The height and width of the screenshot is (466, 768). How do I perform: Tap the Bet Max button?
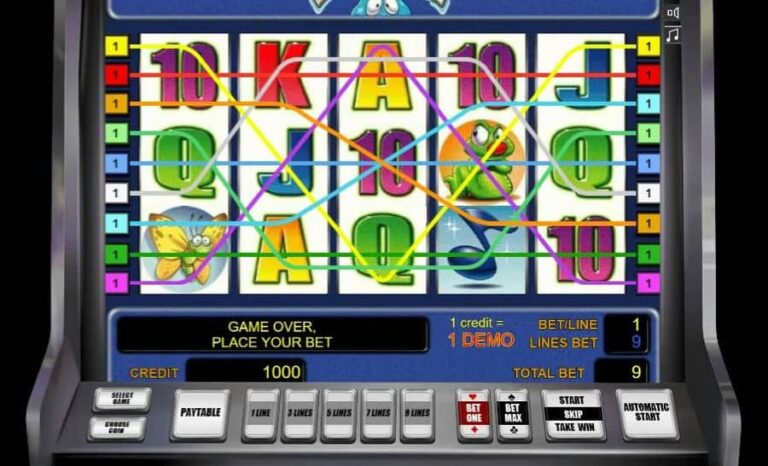[513, 414]
